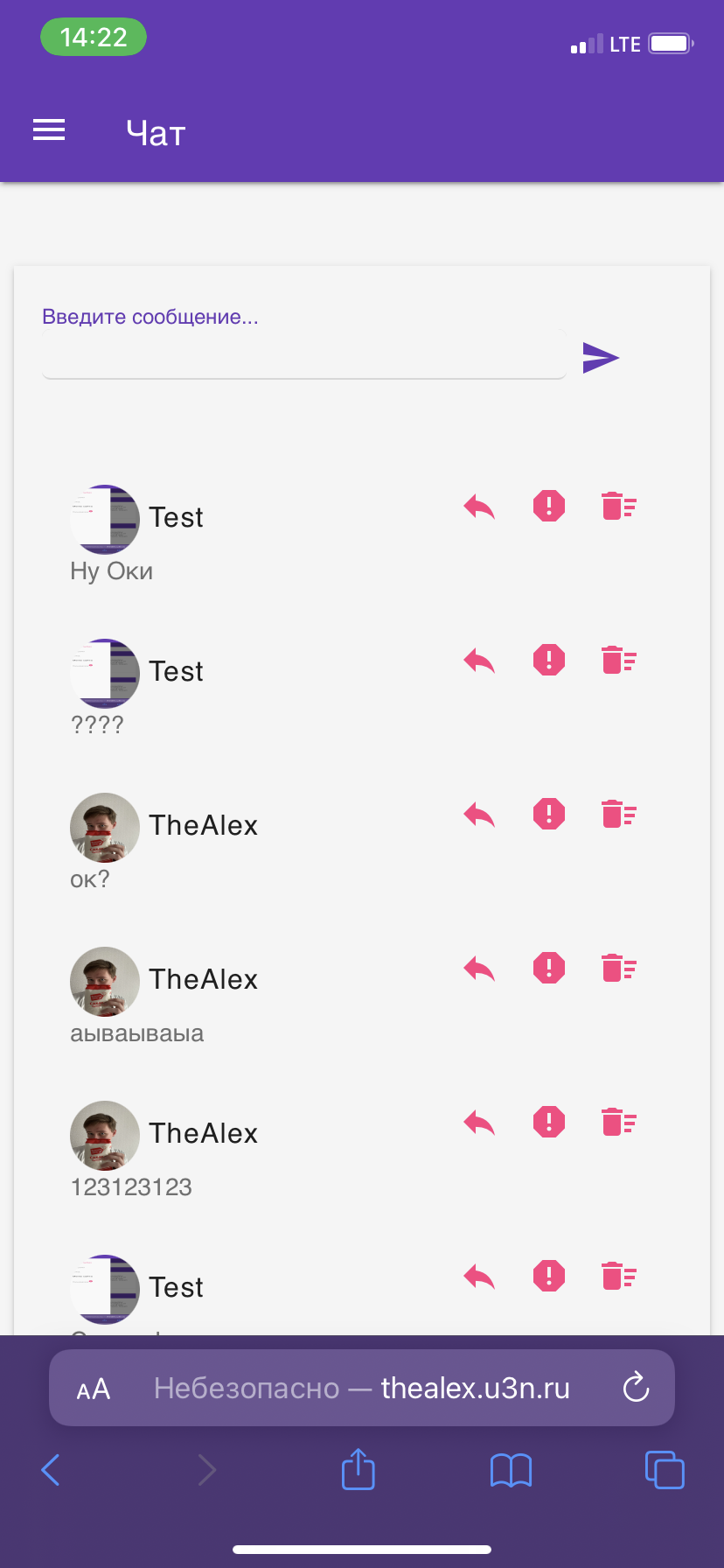The image size is (724, 1568).
Task: Focus the "Введите сообщение" text field
Action: [x=303, y=357]
